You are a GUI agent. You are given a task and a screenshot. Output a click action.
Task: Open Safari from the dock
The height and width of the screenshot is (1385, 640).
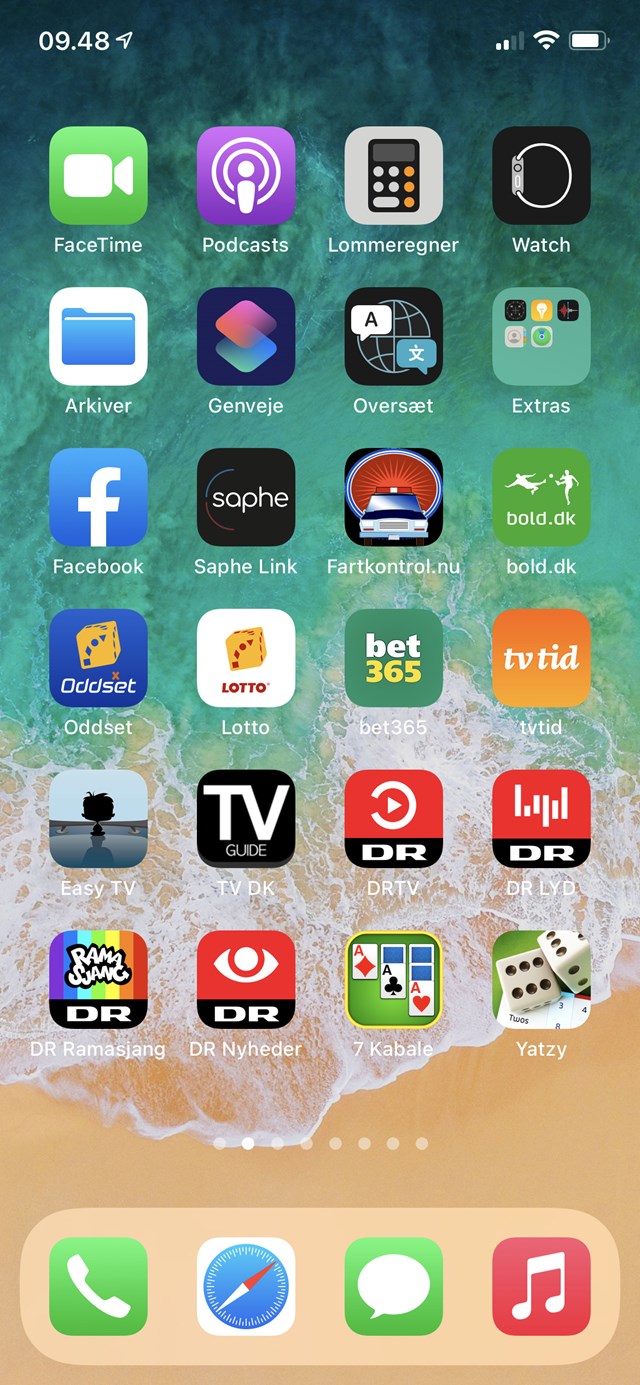(246, 1286)
